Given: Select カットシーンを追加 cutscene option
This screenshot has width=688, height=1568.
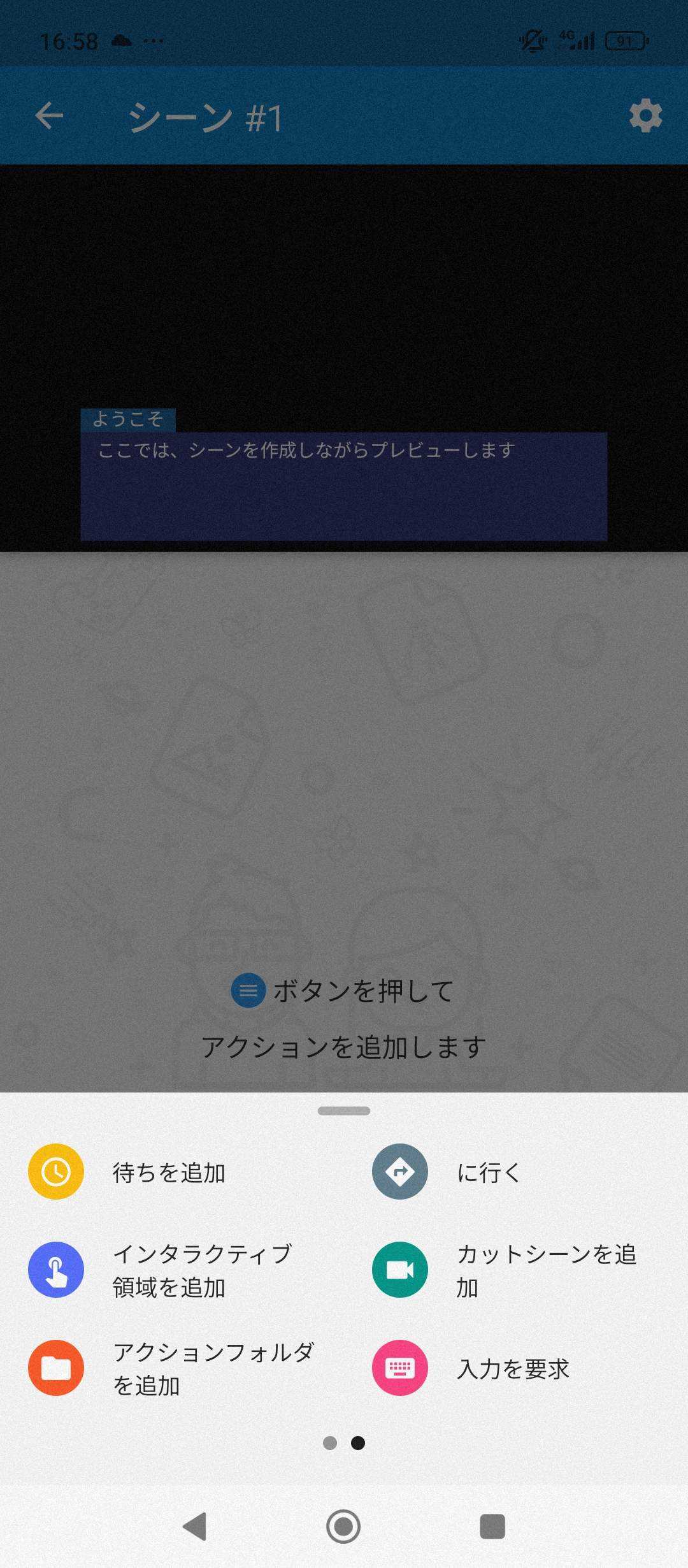Looking at the screenshot, I should (503, 1270).
